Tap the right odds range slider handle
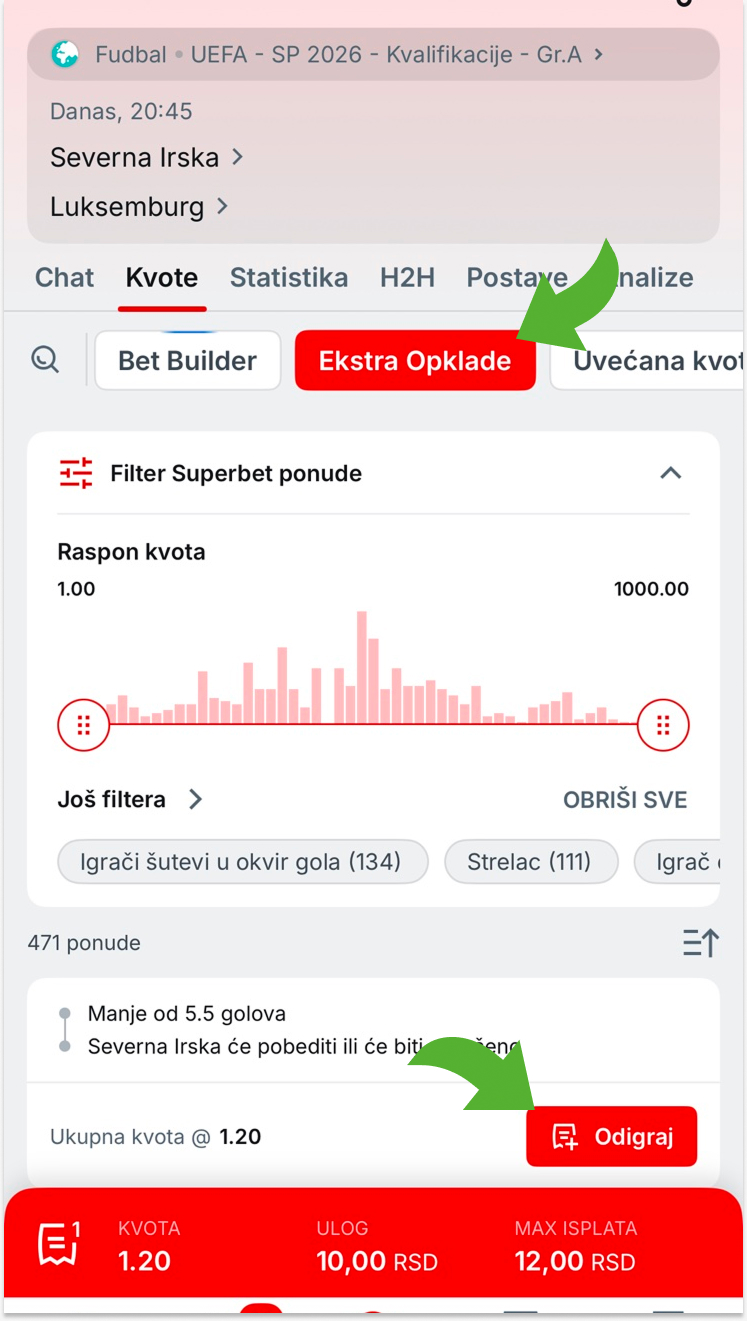This screenshot has width=747, height=1321. pos(663,725)
